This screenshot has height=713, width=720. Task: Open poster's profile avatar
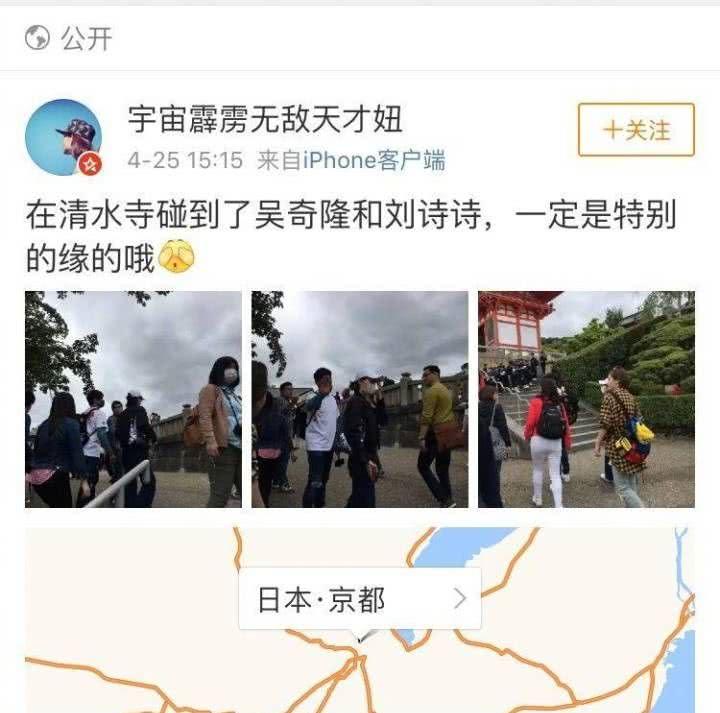63,137
